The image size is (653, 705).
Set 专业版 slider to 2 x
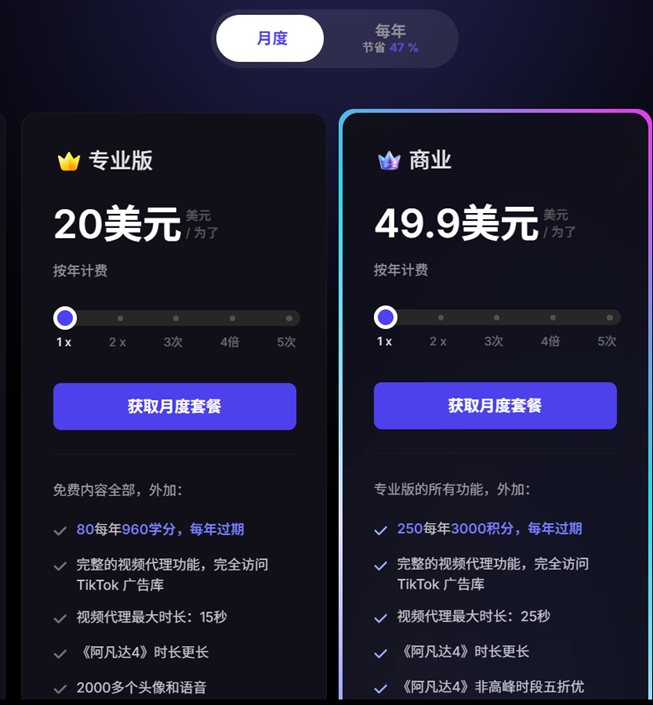[119, 318]
